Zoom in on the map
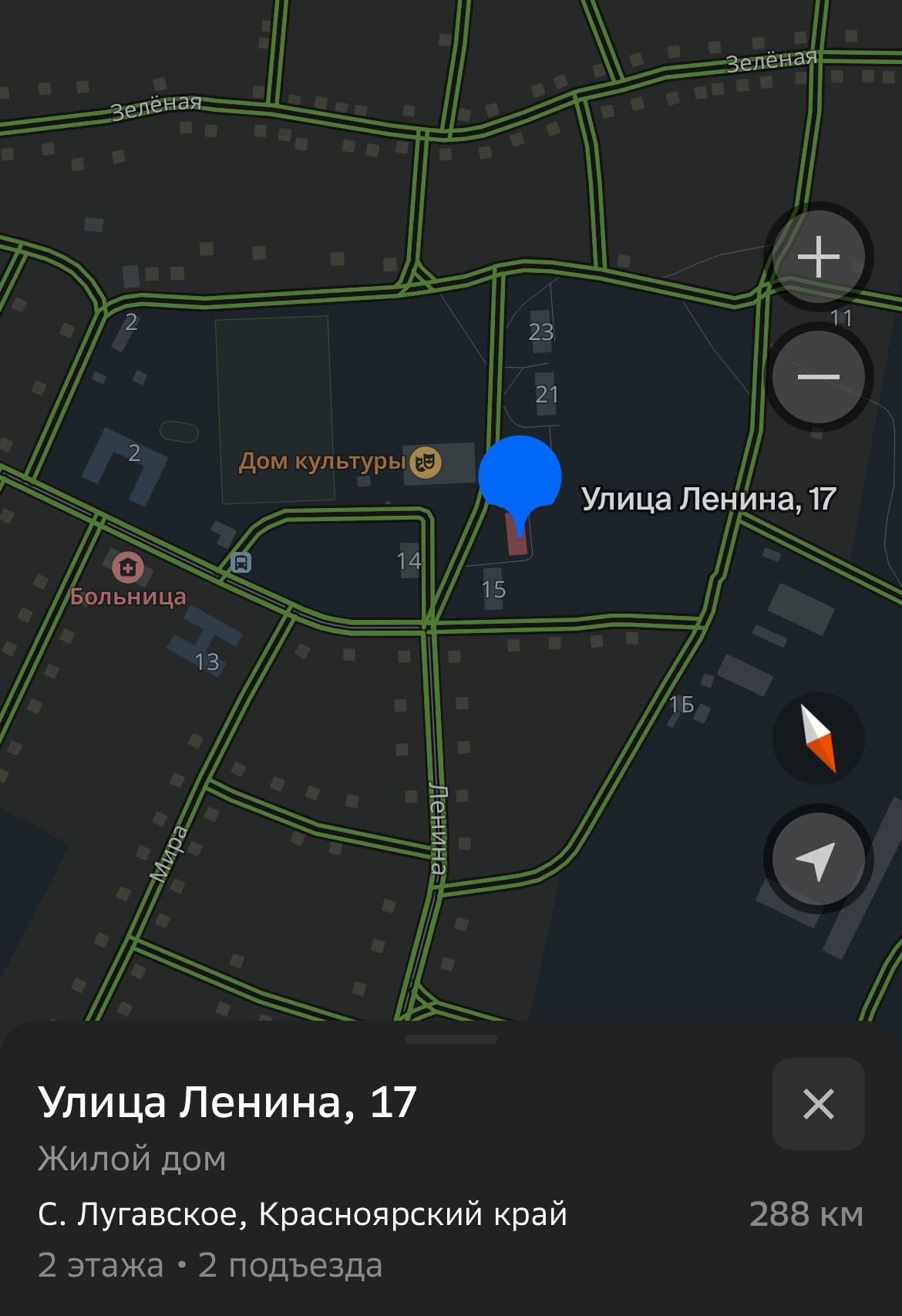 [818, 257]
